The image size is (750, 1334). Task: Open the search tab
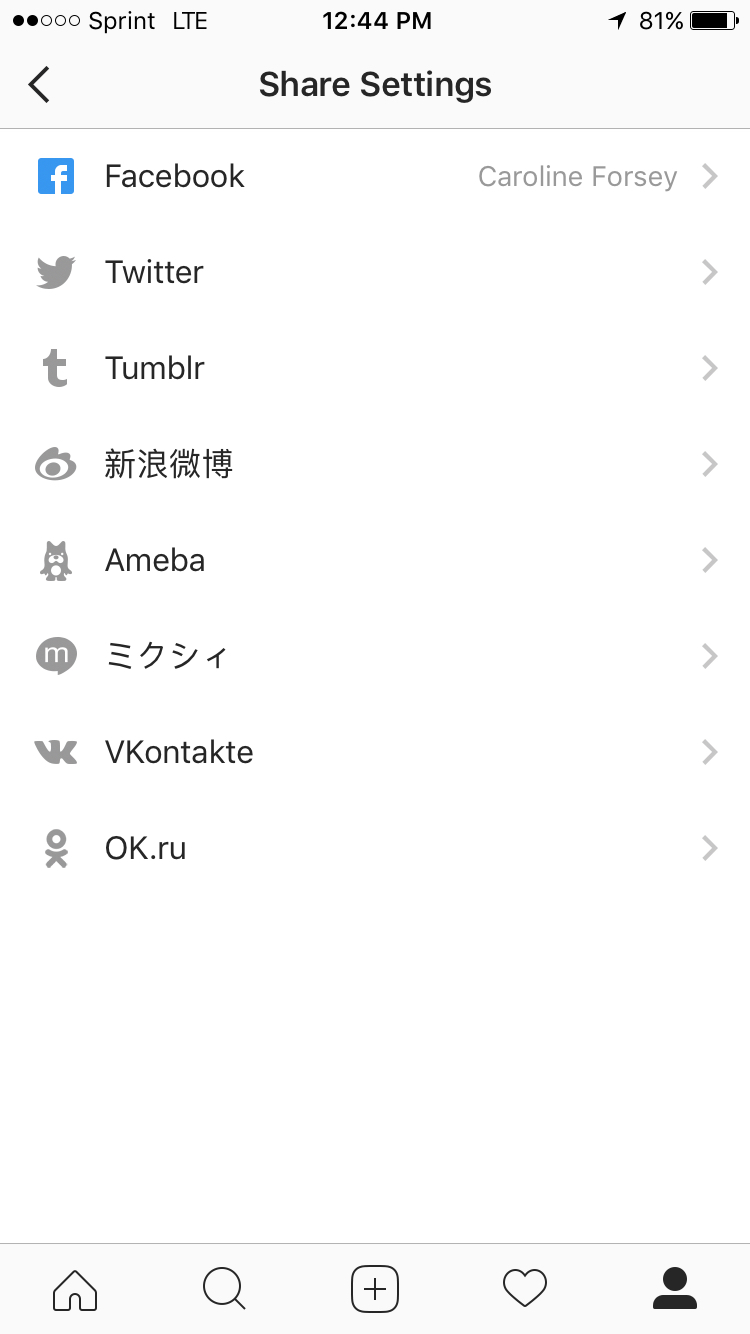pyautogui.click(x=224, y=1289)
